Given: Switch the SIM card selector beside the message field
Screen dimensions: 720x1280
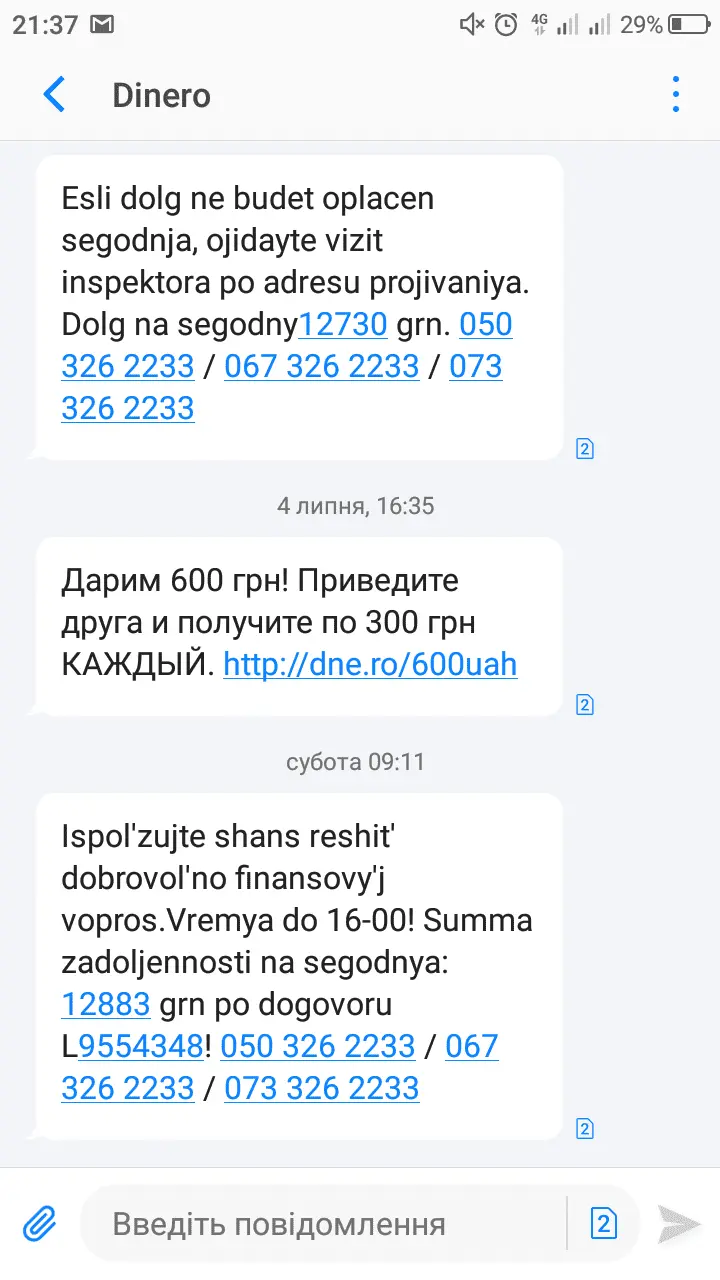Looking at the screenshot, I should coord(603,1223).
